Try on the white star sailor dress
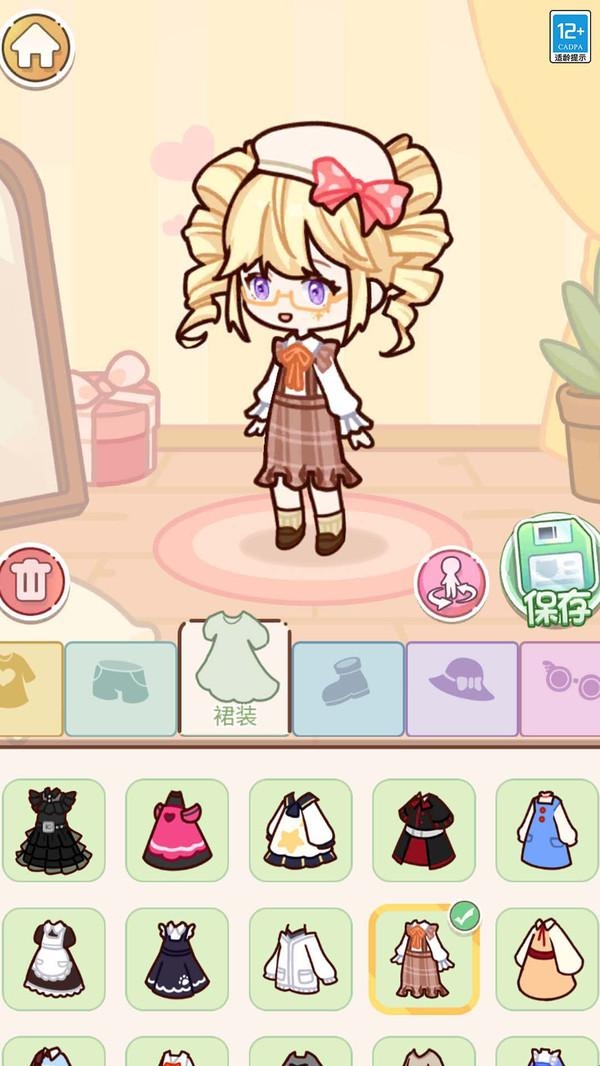This screenshot has width=600, height=1066. tap(300, 830)
